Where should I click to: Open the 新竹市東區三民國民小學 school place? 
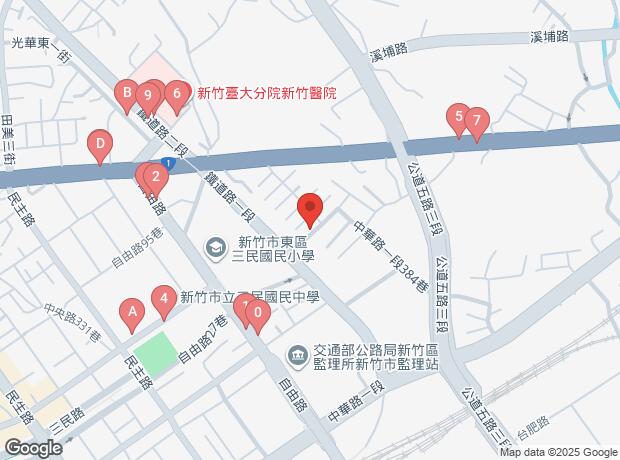215,247
